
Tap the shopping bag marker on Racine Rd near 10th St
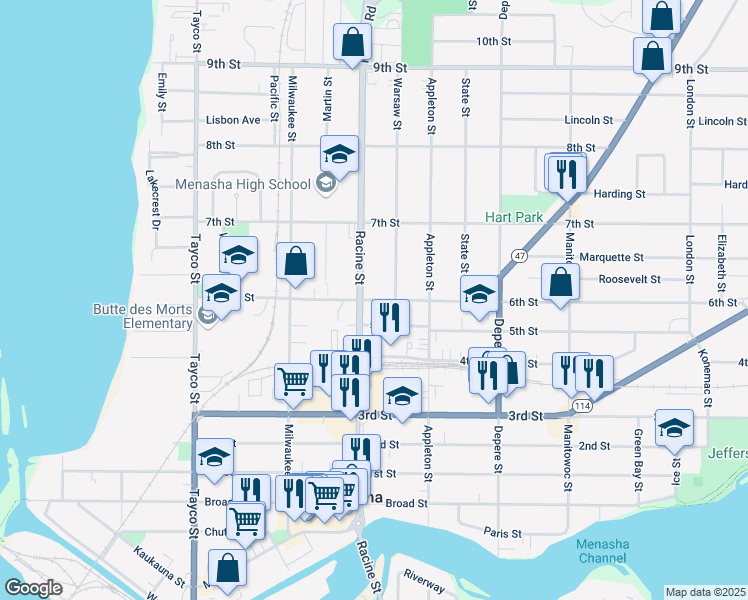coord(352,42)
